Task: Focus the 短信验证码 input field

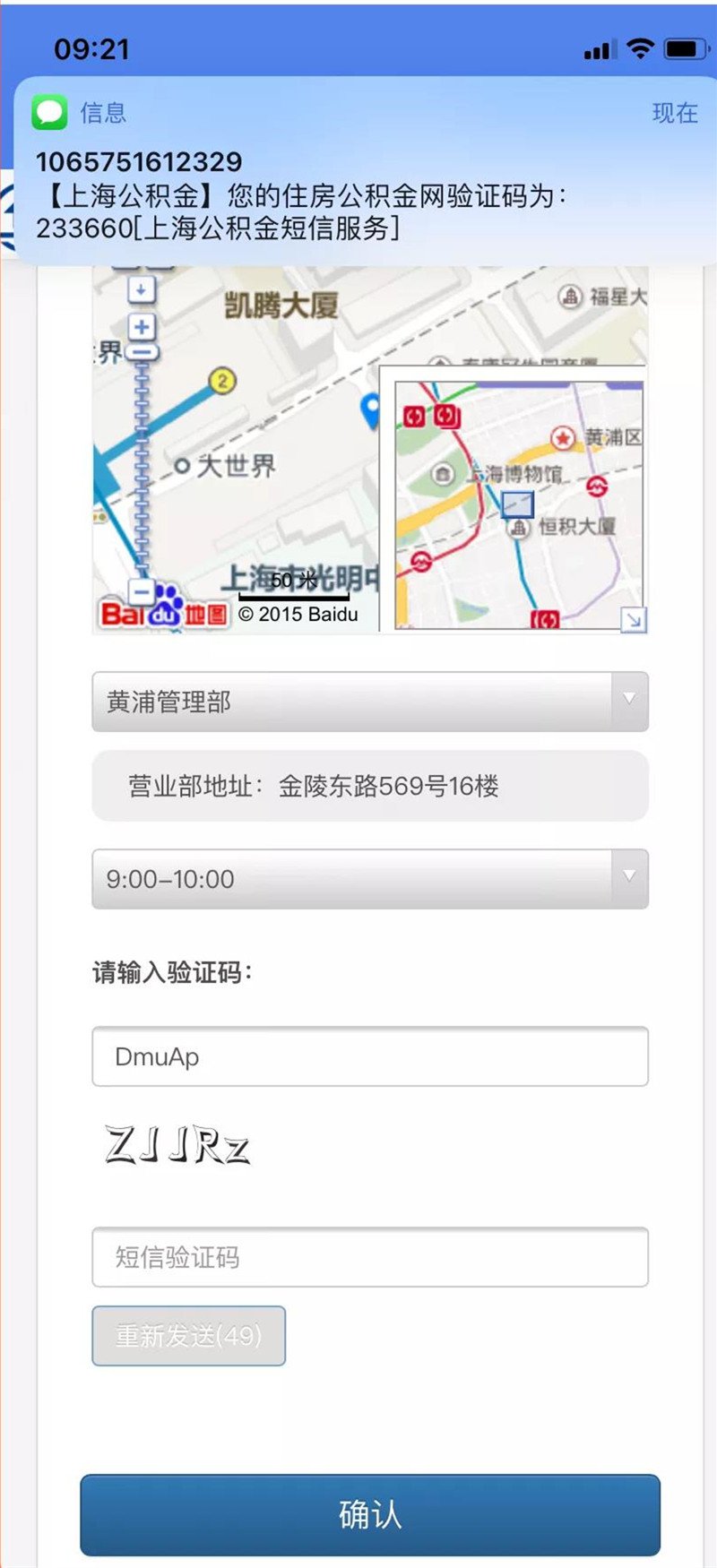Action: coord(369,1257)
